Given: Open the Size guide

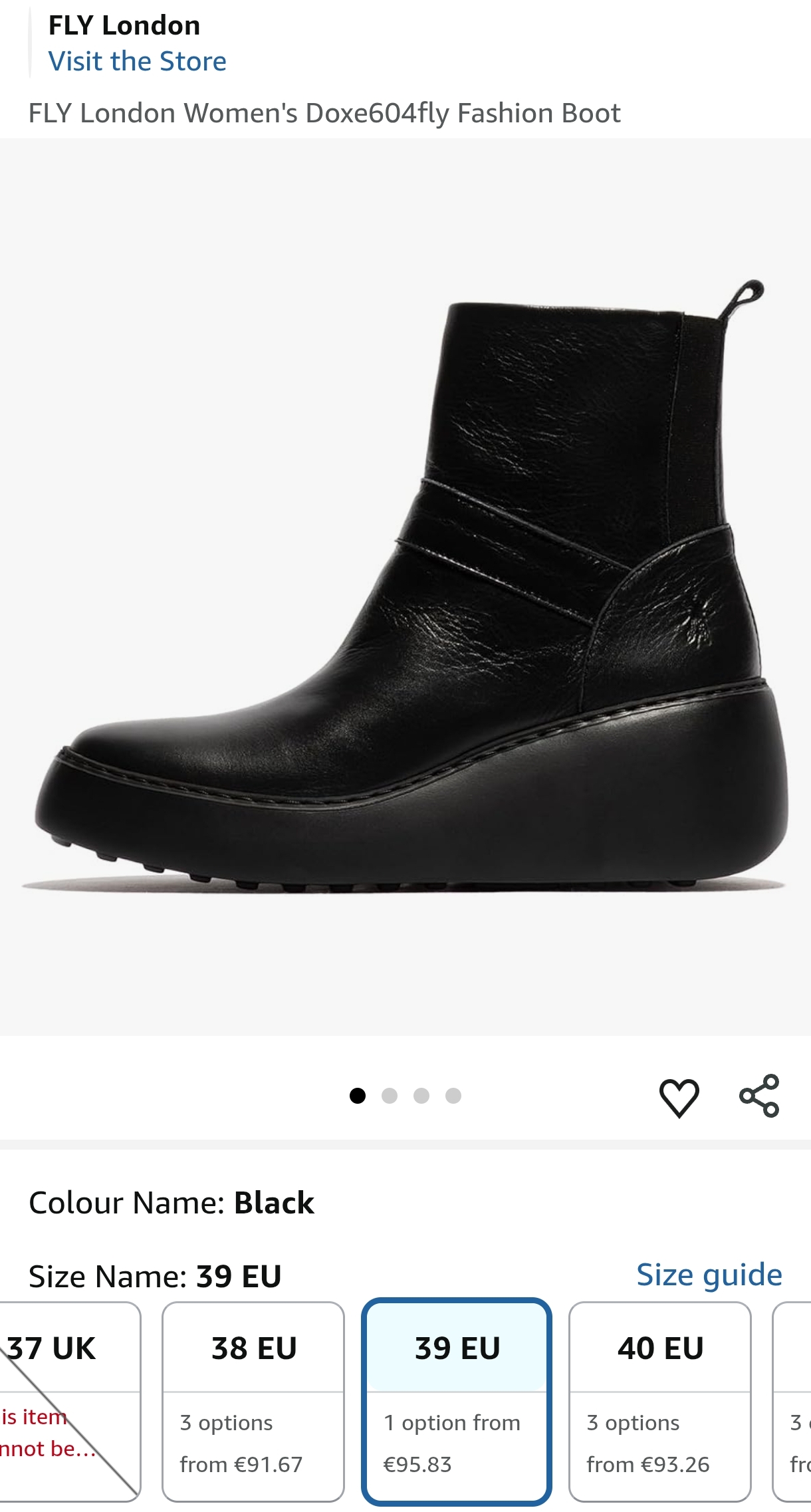Looking at the screenshot, I should [x=709, y=1275].
